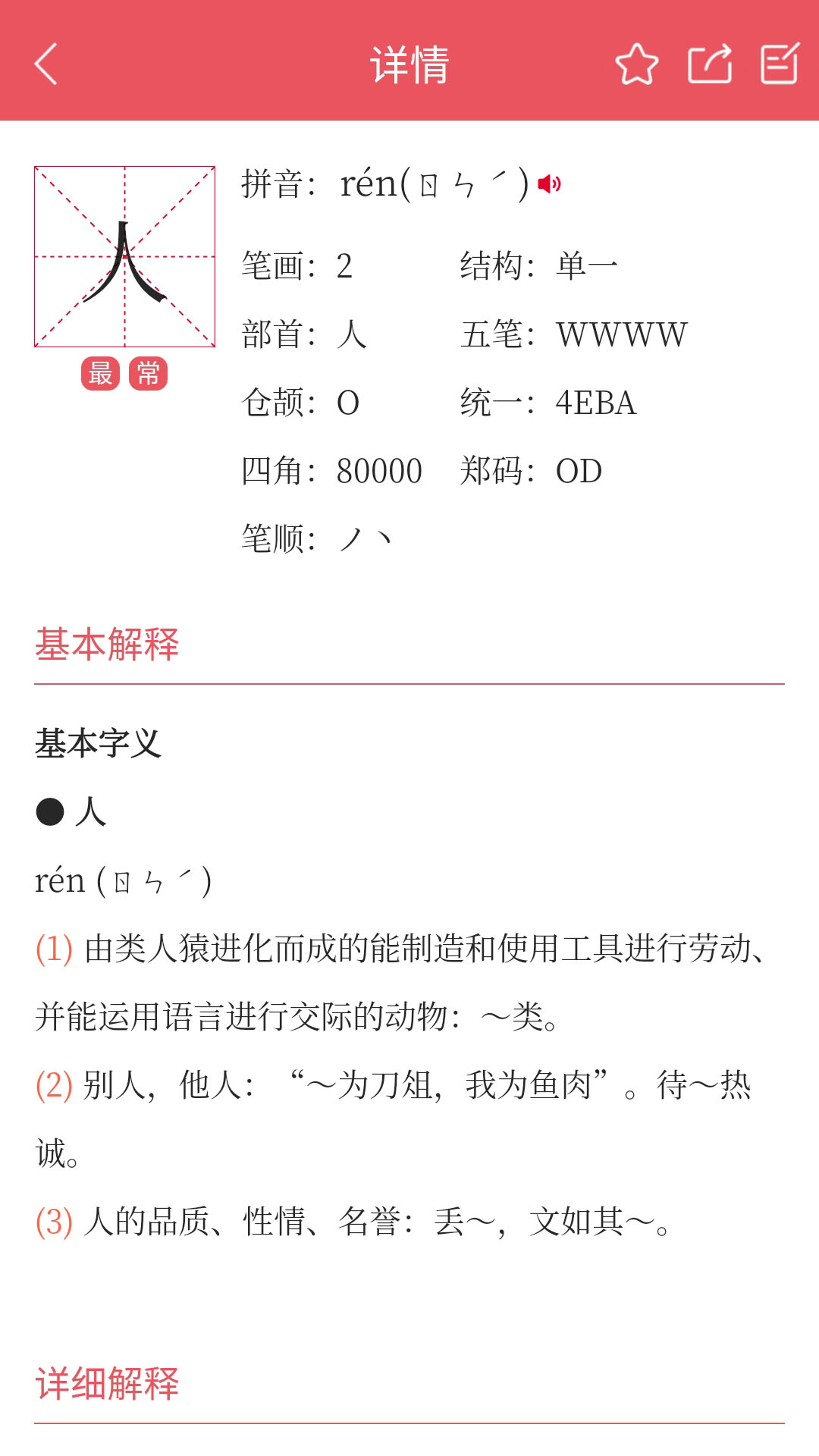Add this character to favorites with the star

coord(636,64)
